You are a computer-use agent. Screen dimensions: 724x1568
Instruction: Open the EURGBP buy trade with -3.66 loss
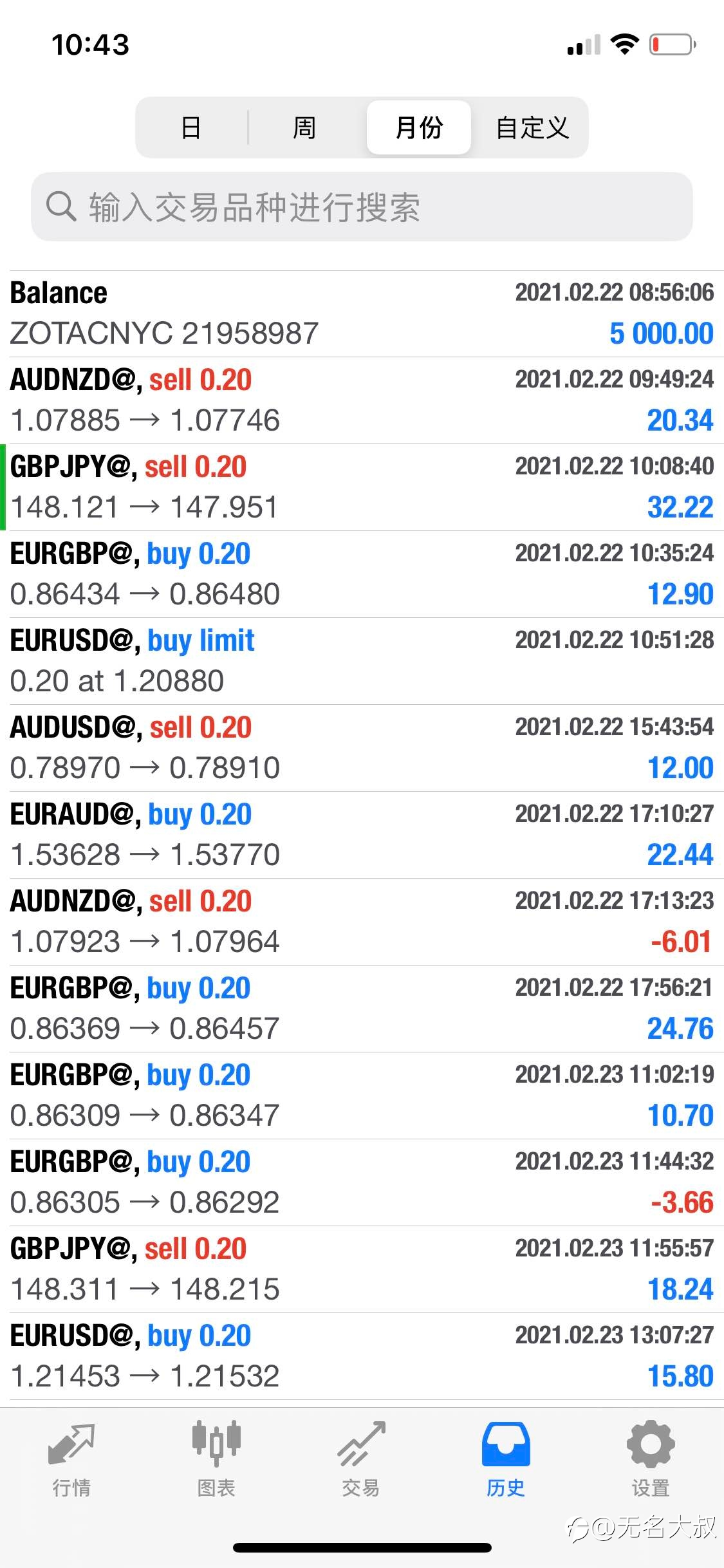point(362,1182)
